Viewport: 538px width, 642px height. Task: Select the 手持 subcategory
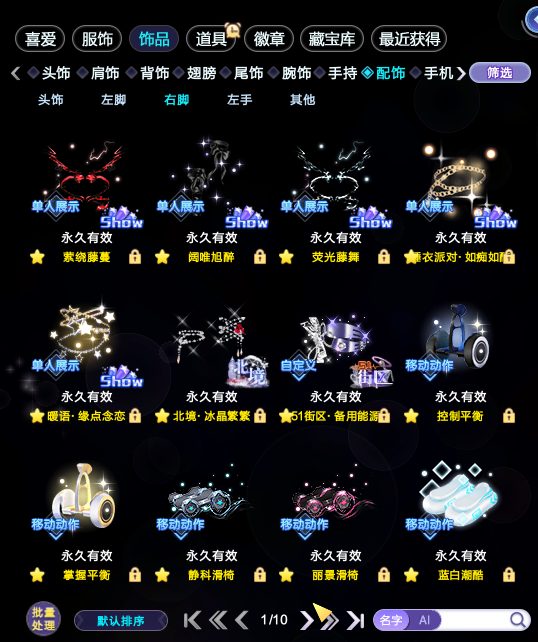pos(342,73)
